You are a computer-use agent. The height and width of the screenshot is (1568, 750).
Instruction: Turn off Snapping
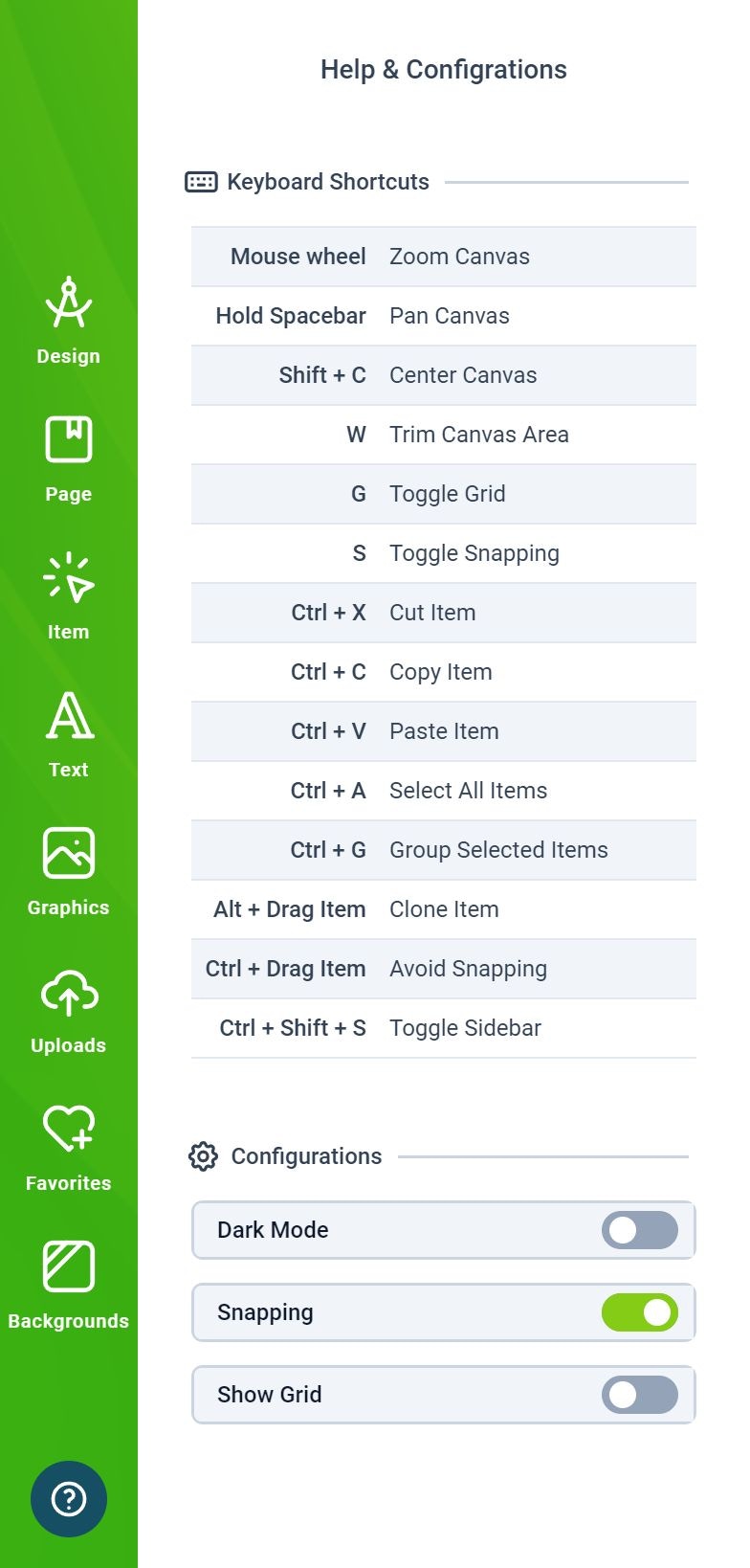[x=639, y=1312]
